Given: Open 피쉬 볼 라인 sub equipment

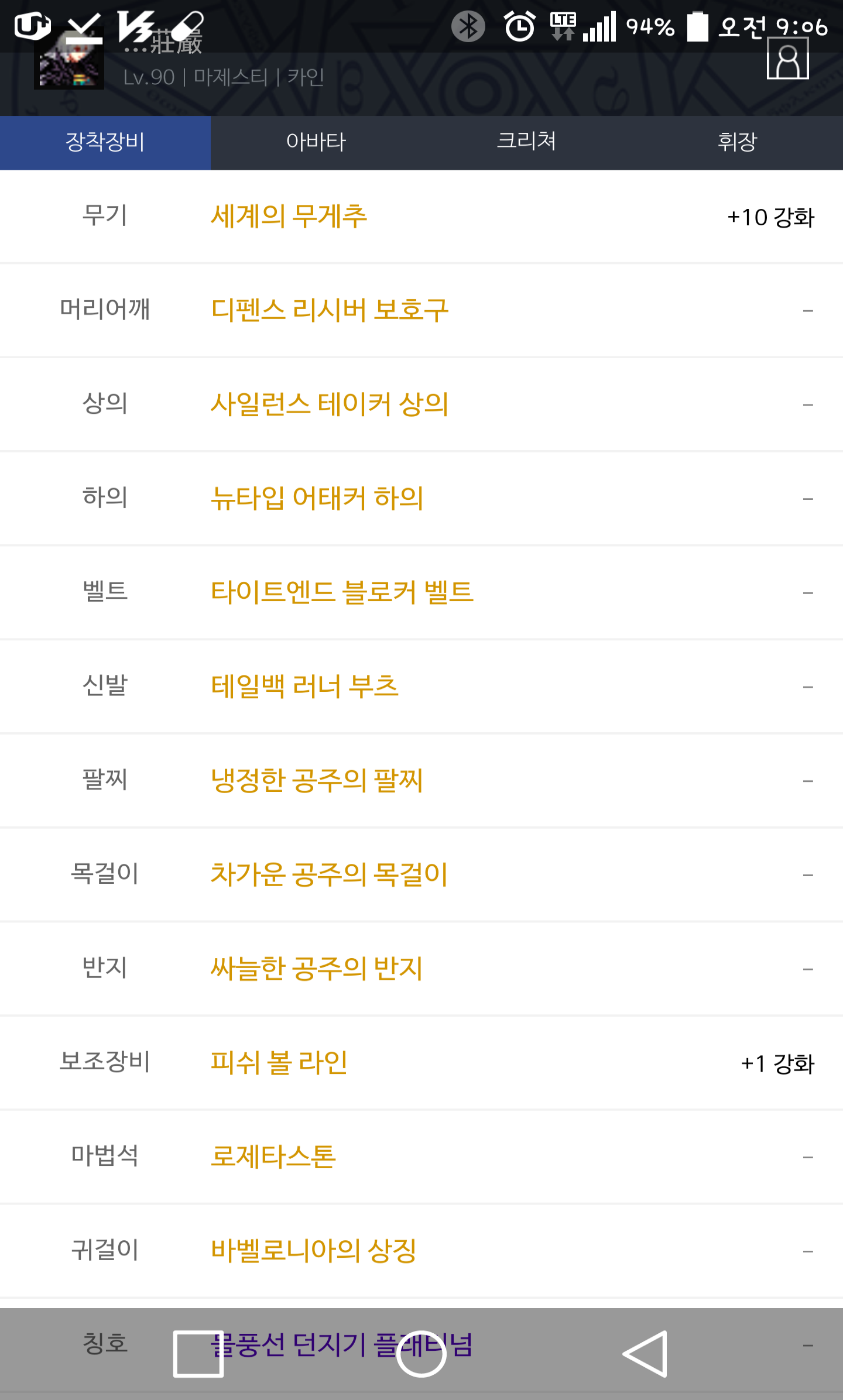Looking at the screenshot, I should 279,1062.
